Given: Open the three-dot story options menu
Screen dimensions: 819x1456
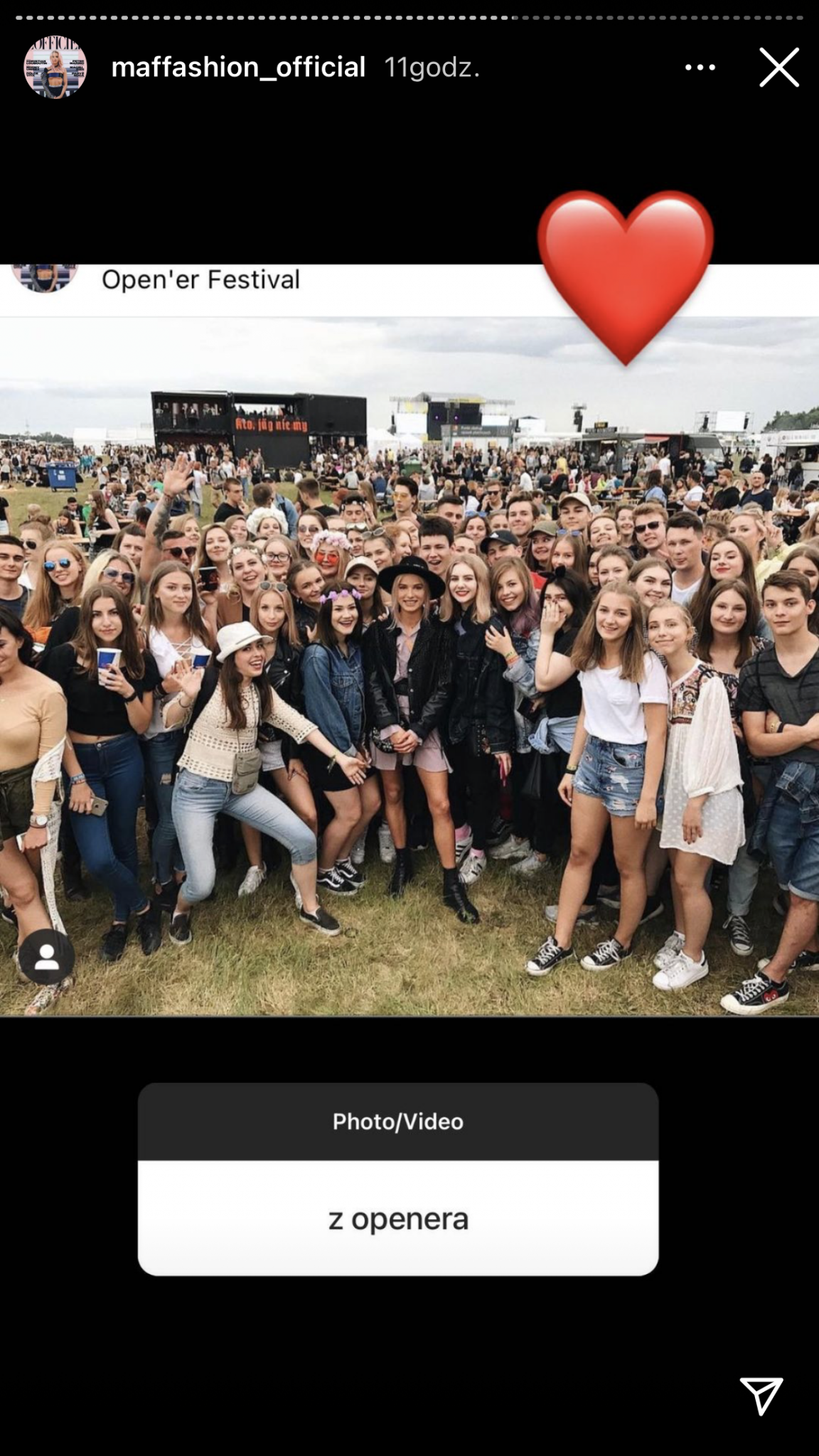Looking at the screenshot, I should click(700, 68).
